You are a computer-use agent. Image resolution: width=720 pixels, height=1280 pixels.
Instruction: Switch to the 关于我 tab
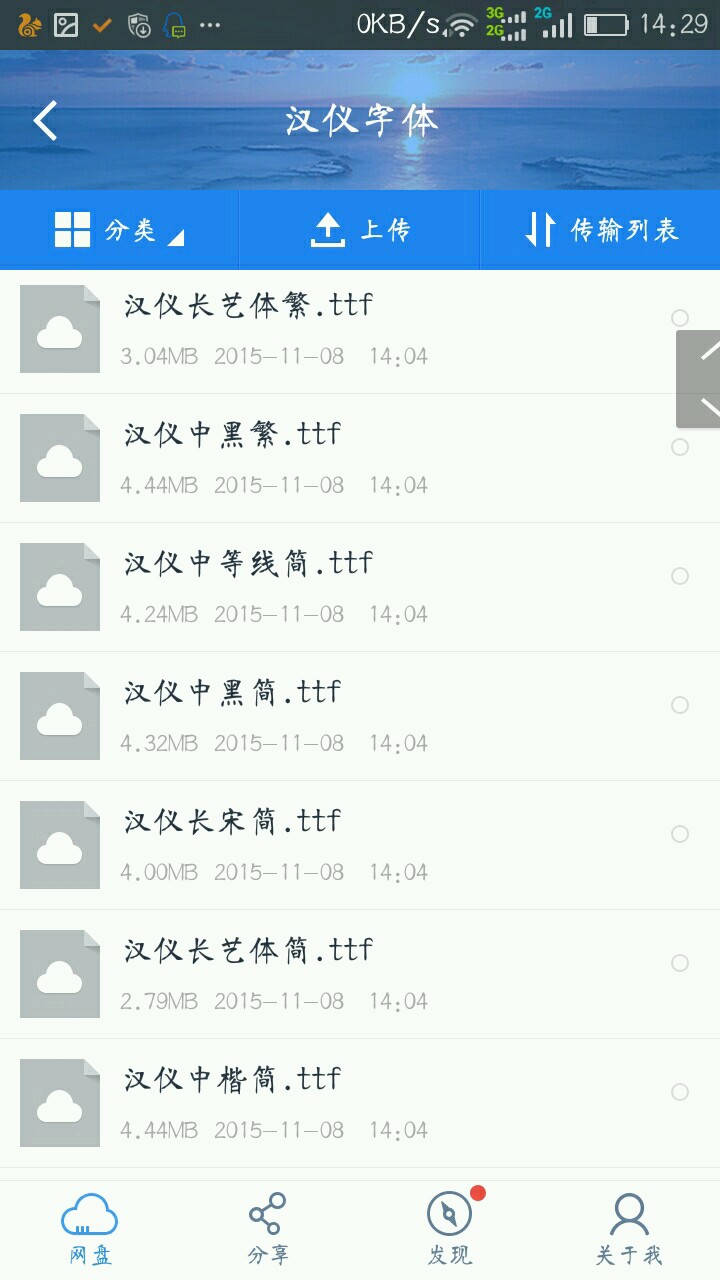point(629,1229)
